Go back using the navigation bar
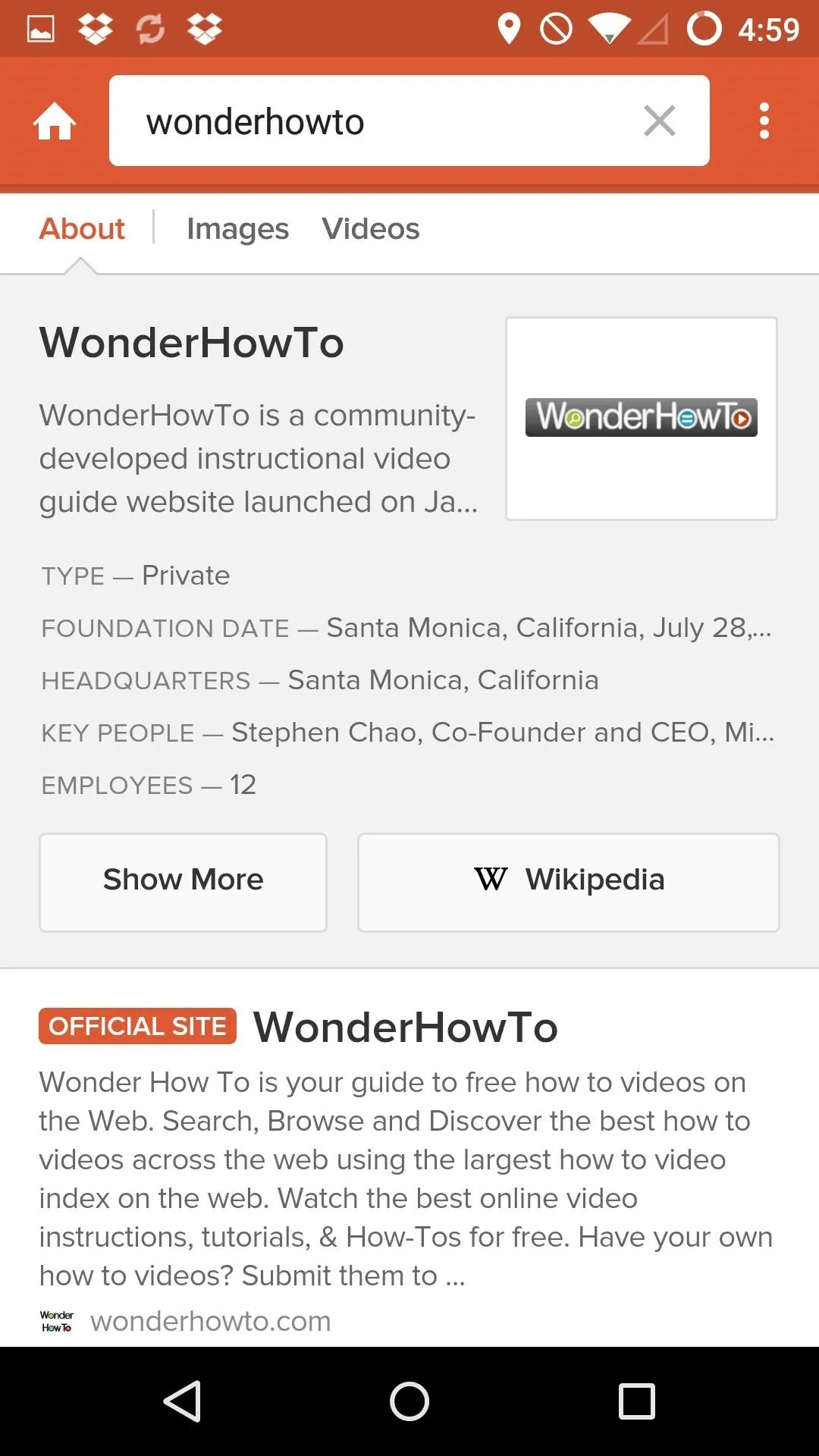The width and height of the screenshot is (819, 1456). pyautogui.click(x=182, y=1401)
